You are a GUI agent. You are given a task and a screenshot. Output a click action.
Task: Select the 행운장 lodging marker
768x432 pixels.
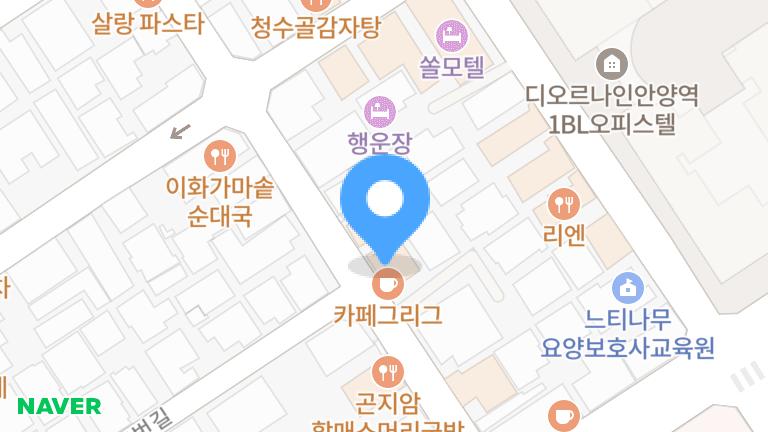(378, 108)
